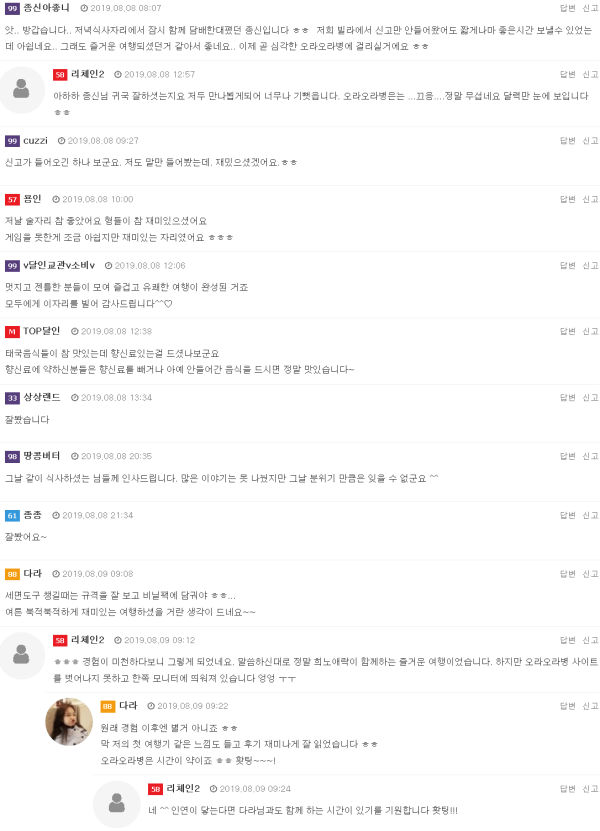Viewport: 600px width, 831px height.
Task: View 용인's user profile
Action: pos(32,199)
